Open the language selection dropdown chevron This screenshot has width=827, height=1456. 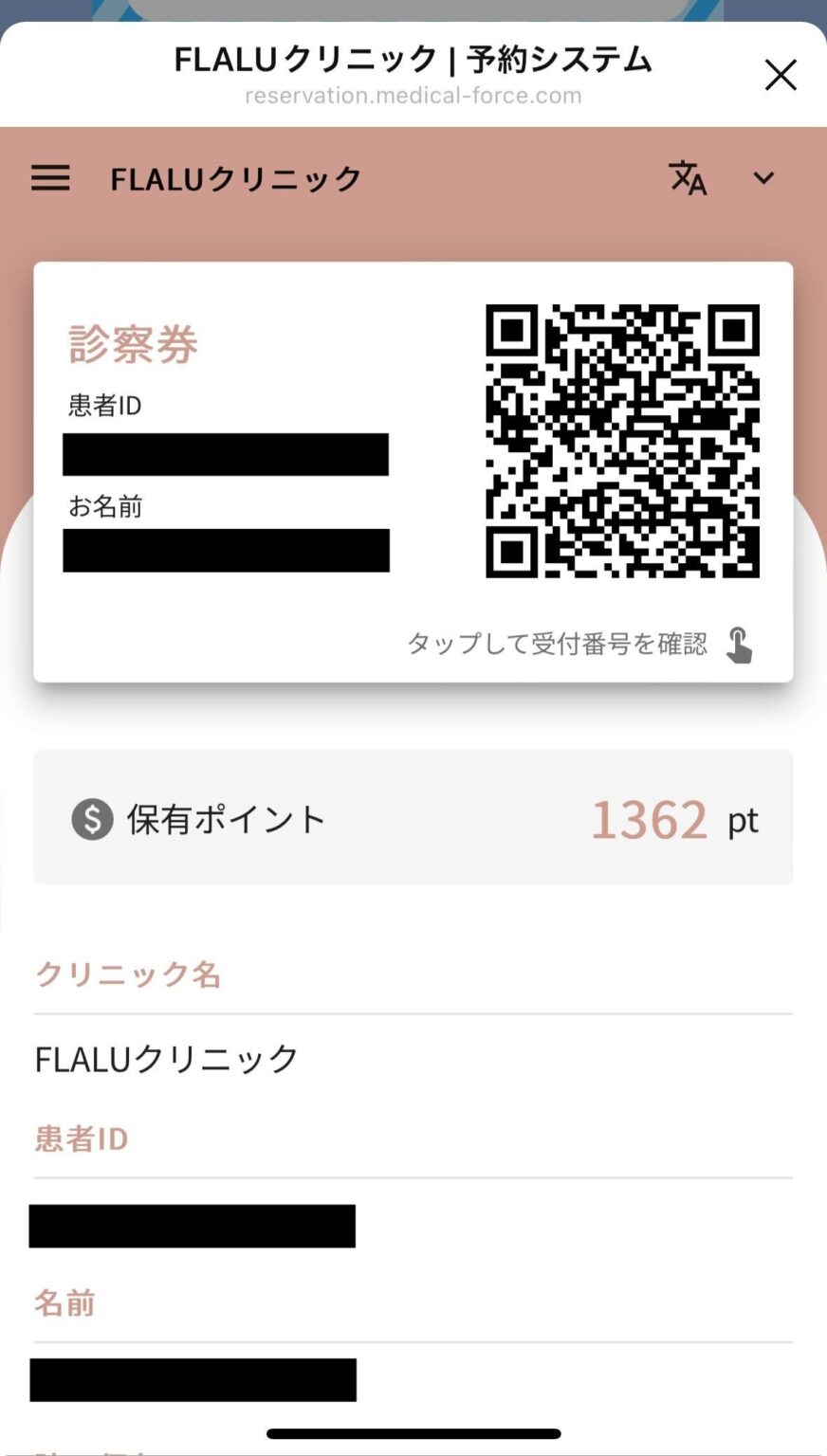tap(763, 179)
